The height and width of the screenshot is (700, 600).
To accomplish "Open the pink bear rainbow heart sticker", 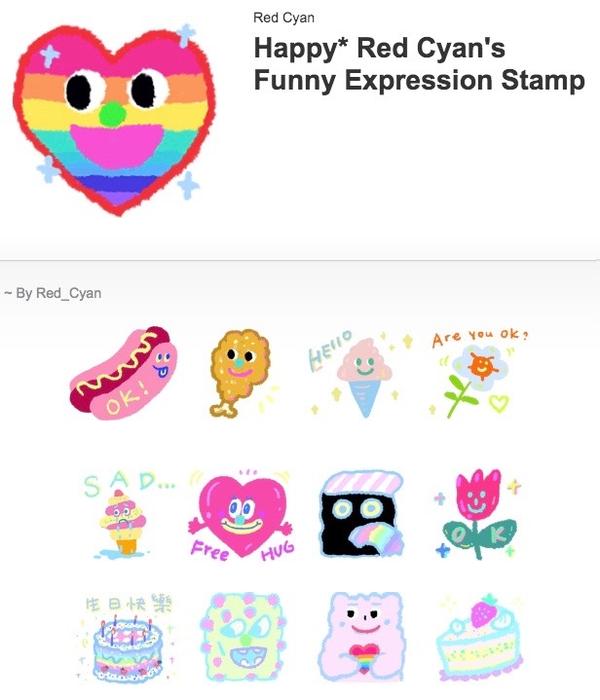I will pyautogui.click(x=360, y=645).
